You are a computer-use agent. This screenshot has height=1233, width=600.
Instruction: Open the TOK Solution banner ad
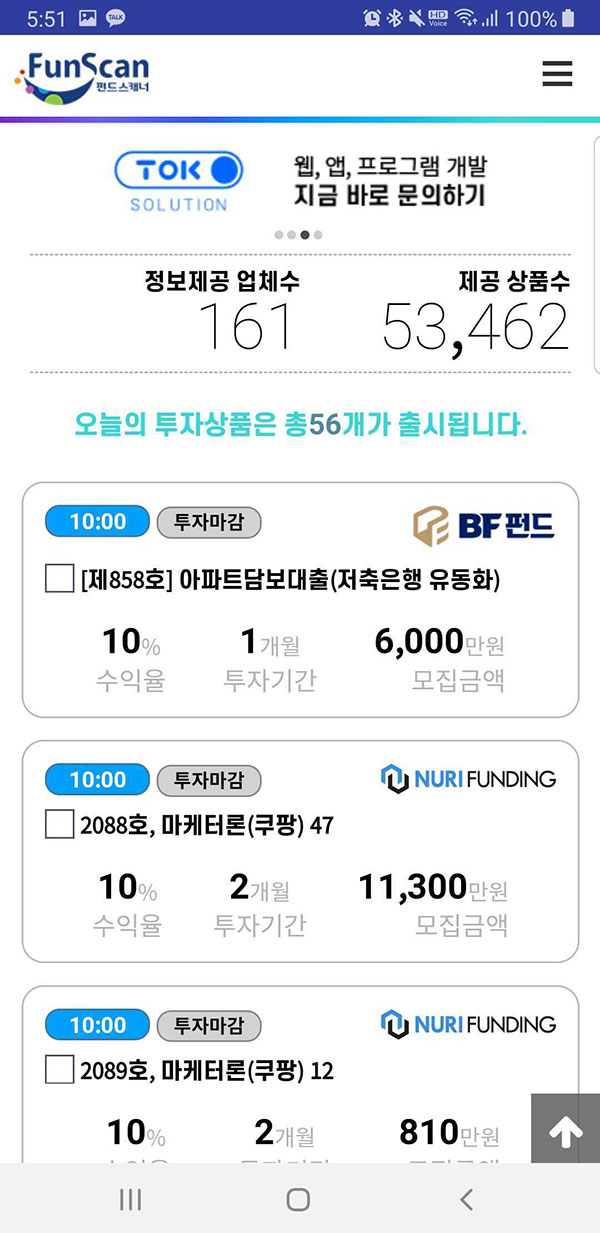click(x=300, y=181)
